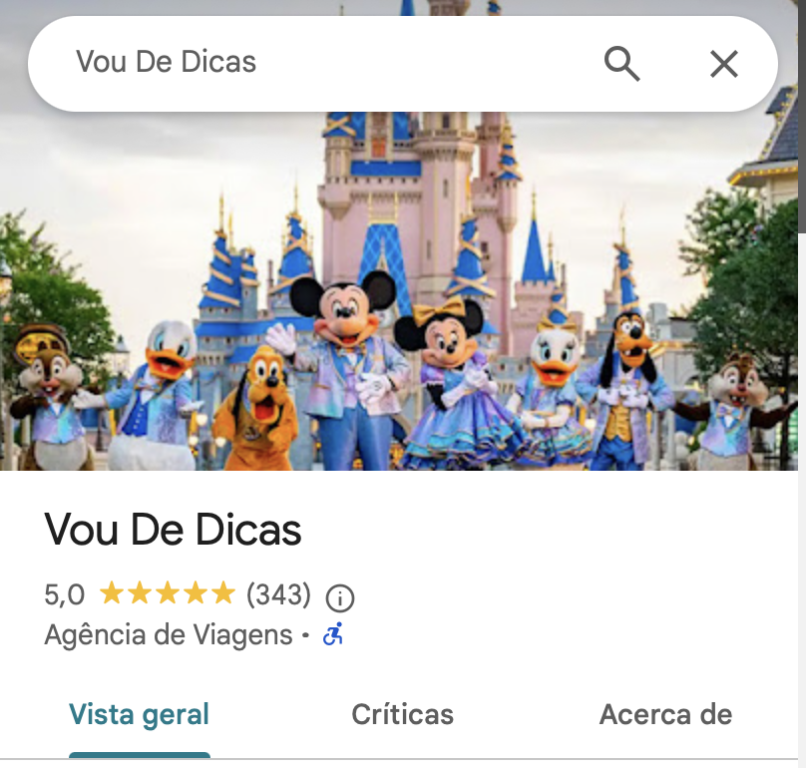Tap the search field showing Vou De Dicas

(x=300, y=62)
